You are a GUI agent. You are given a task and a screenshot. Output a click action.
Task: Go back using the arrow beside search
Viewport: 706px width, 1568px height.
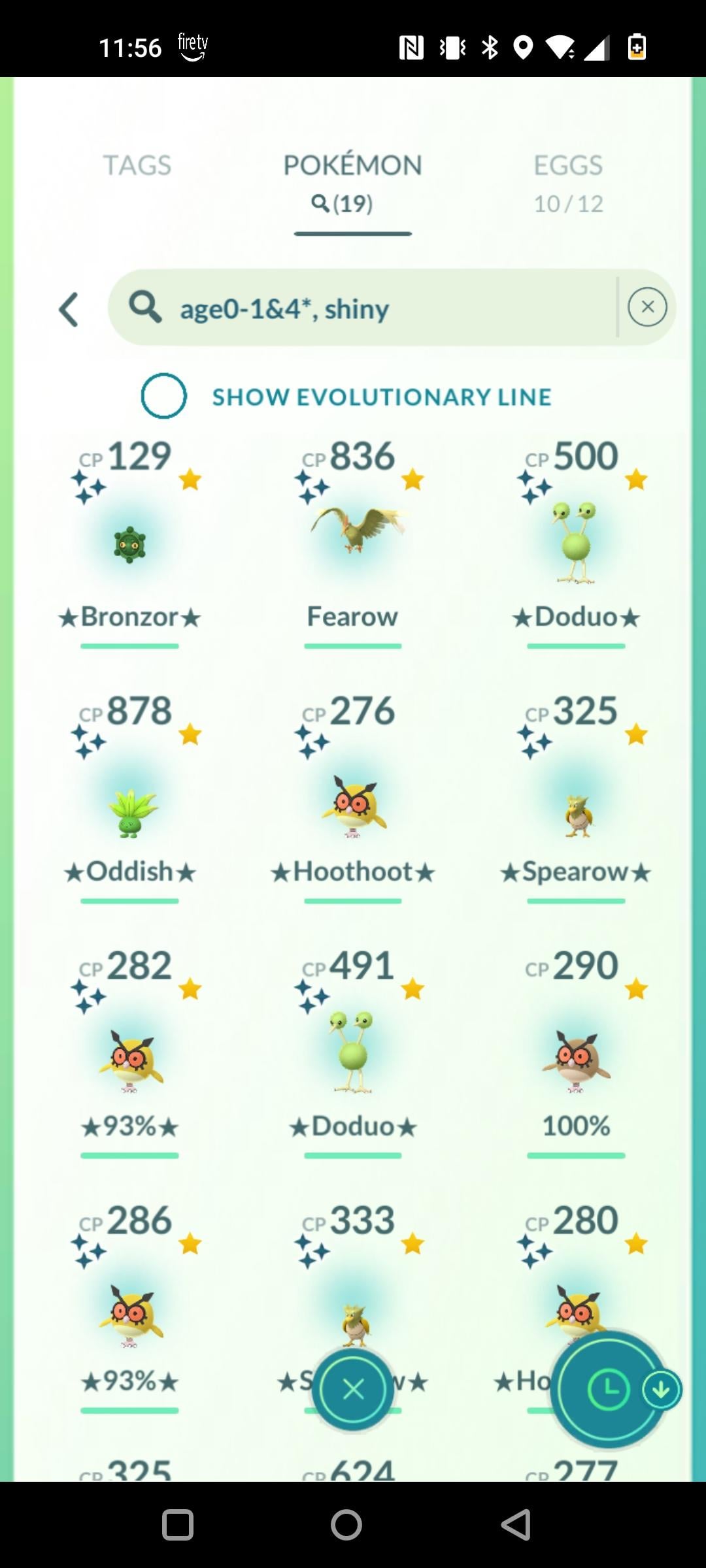[x=69, y=309]
